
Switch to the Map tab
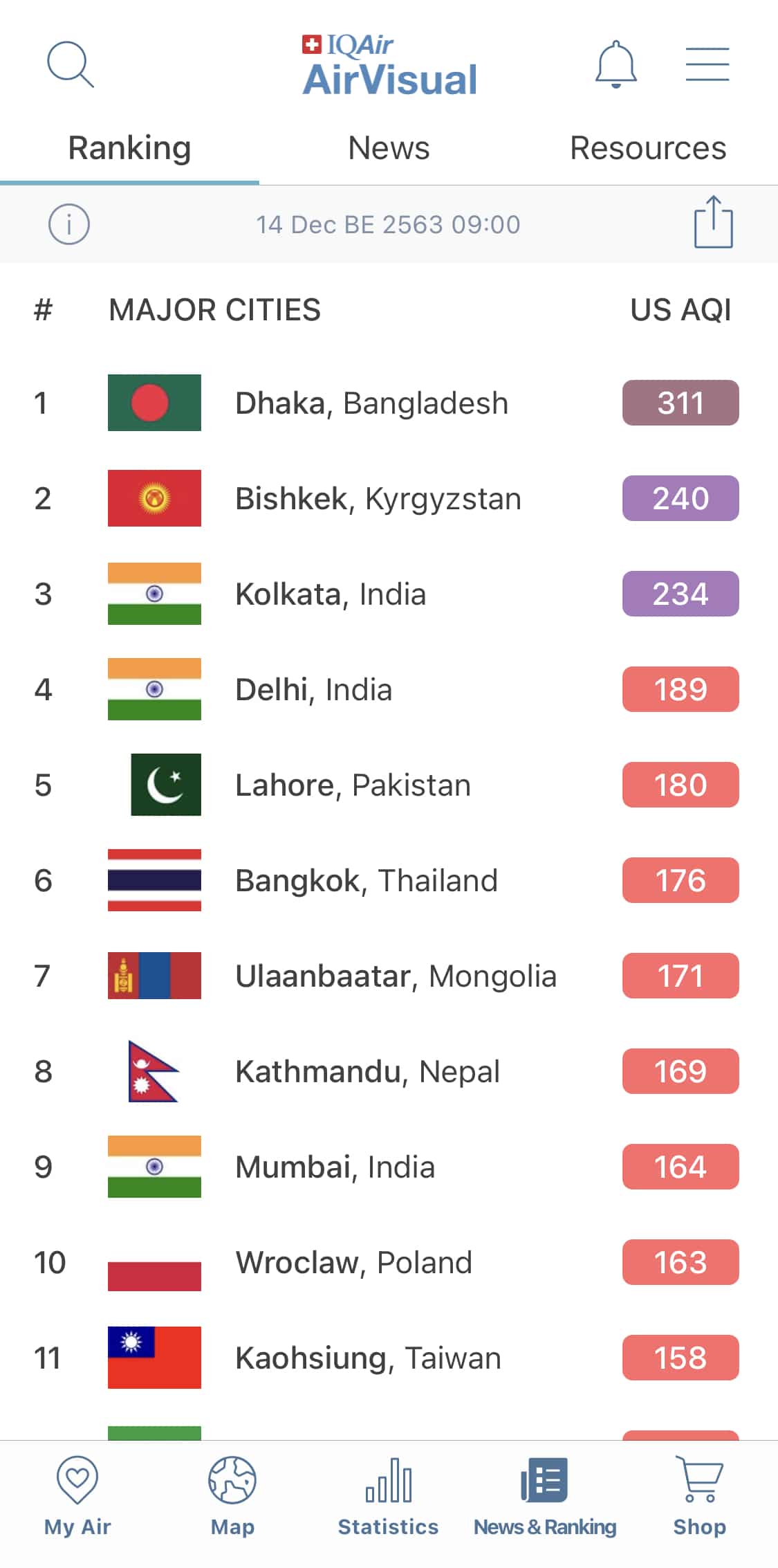(x=232, y=1496)
